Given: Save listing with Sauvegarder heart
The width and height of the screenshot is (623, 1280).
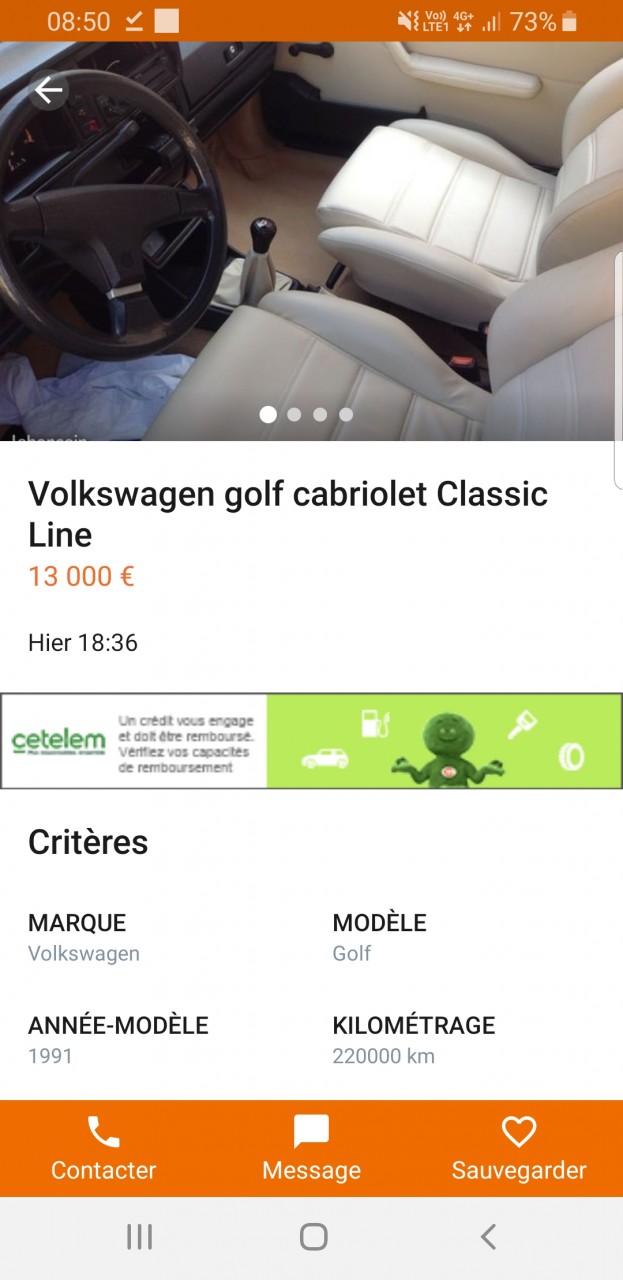Looking at the screenshot, I should (x=518, y=1148).
